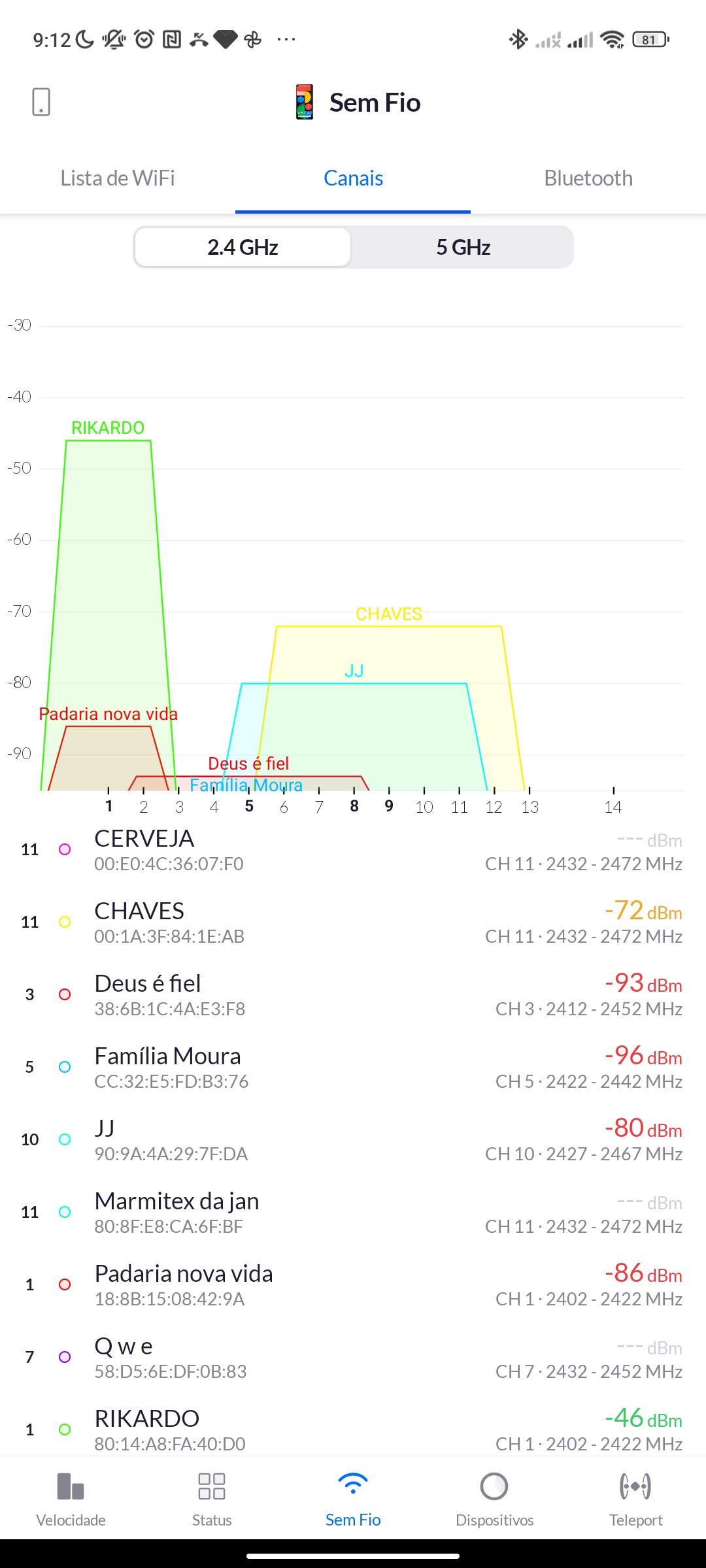Open the Padaria nova vida network row
The image size is (706, 1568).
(353, 1284)
